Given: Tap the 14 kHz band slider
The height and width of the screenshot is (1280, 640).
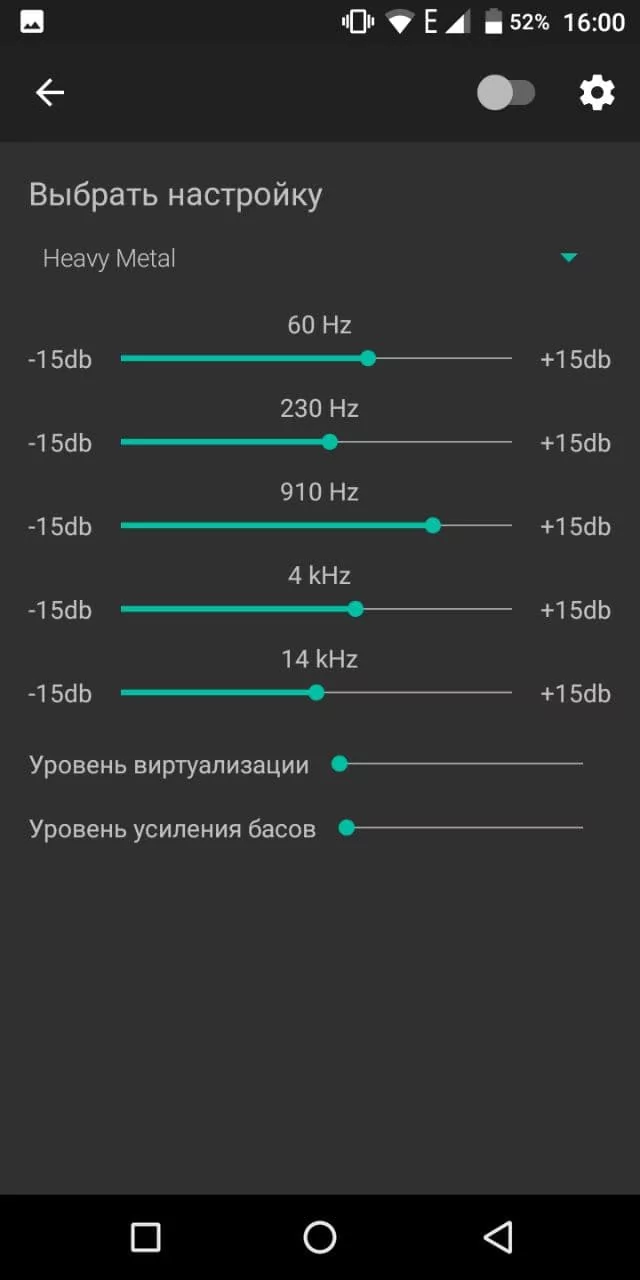Looking at the screenshot, I should click(x=316, y=692).
